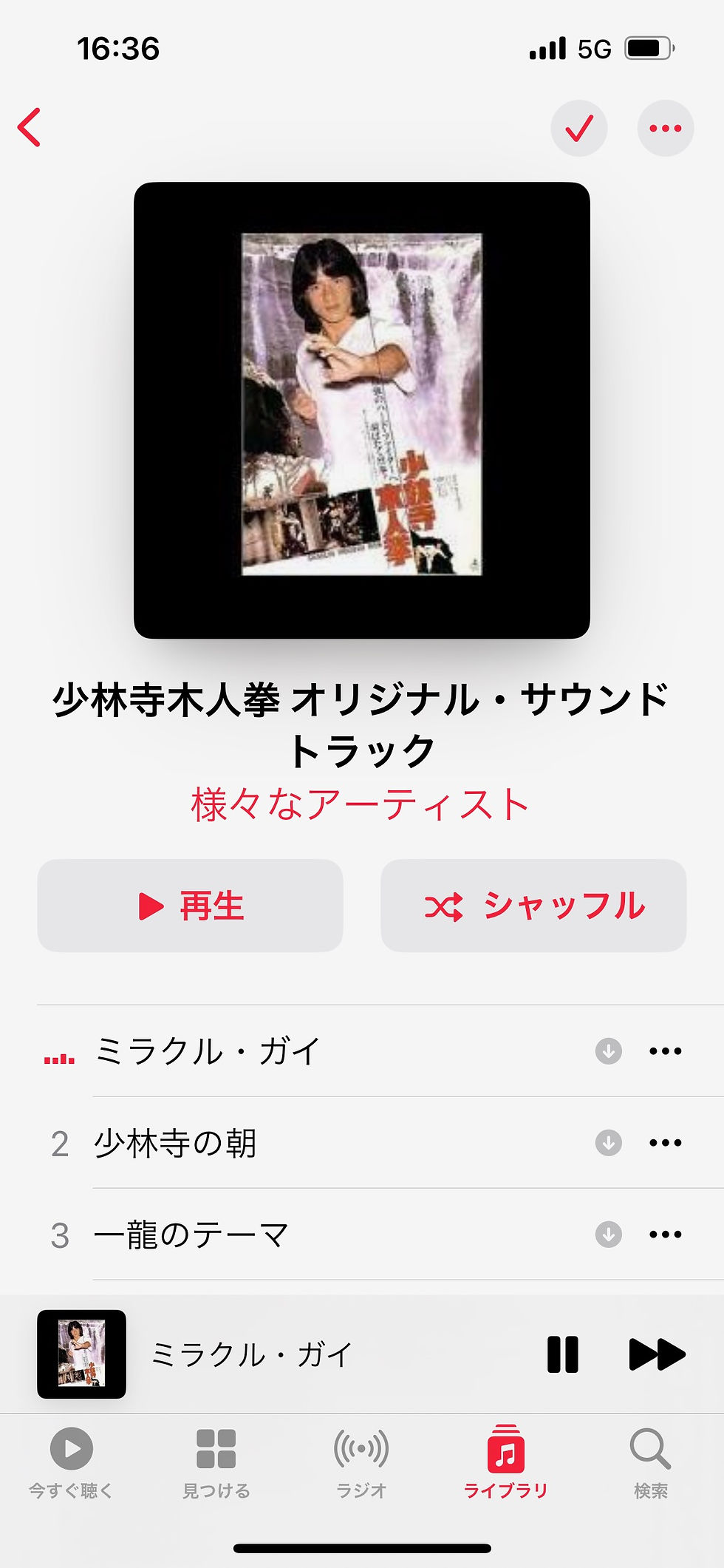Skip to next track in mini player
The image size is (724, 1568).
coord(657,1354)
